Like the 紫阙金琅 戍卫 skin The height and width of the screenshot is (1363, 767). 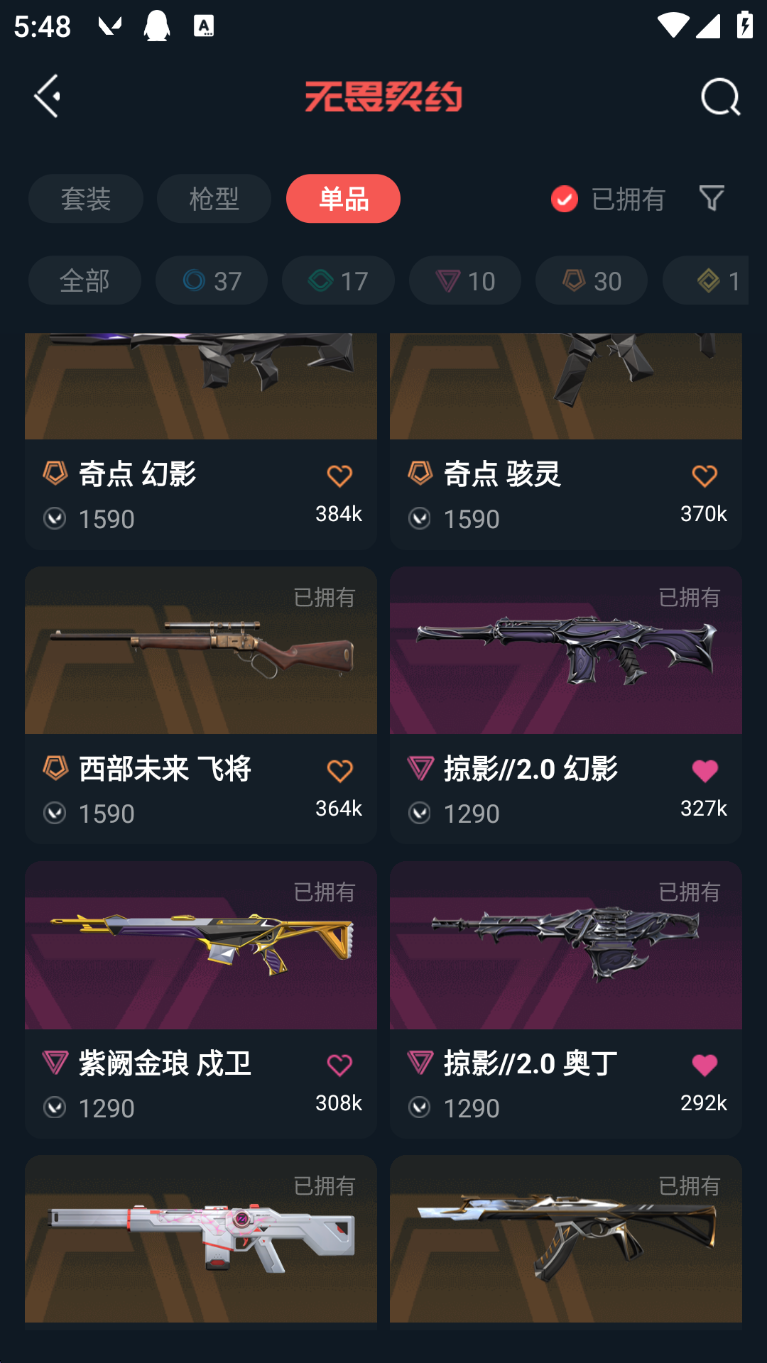point(340,1065)
